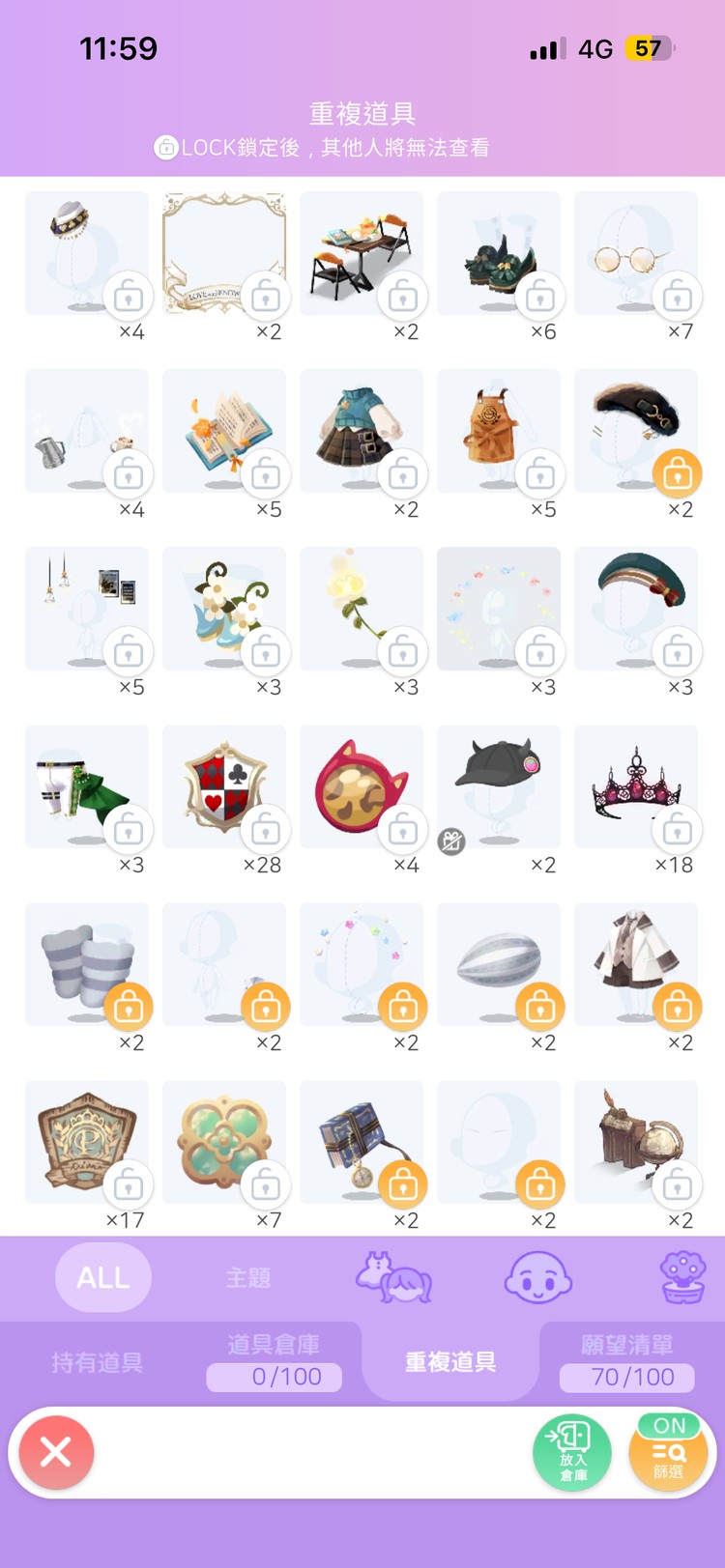Lock the round gold glasses item
725x1568 pixels.
coord(677,295)
